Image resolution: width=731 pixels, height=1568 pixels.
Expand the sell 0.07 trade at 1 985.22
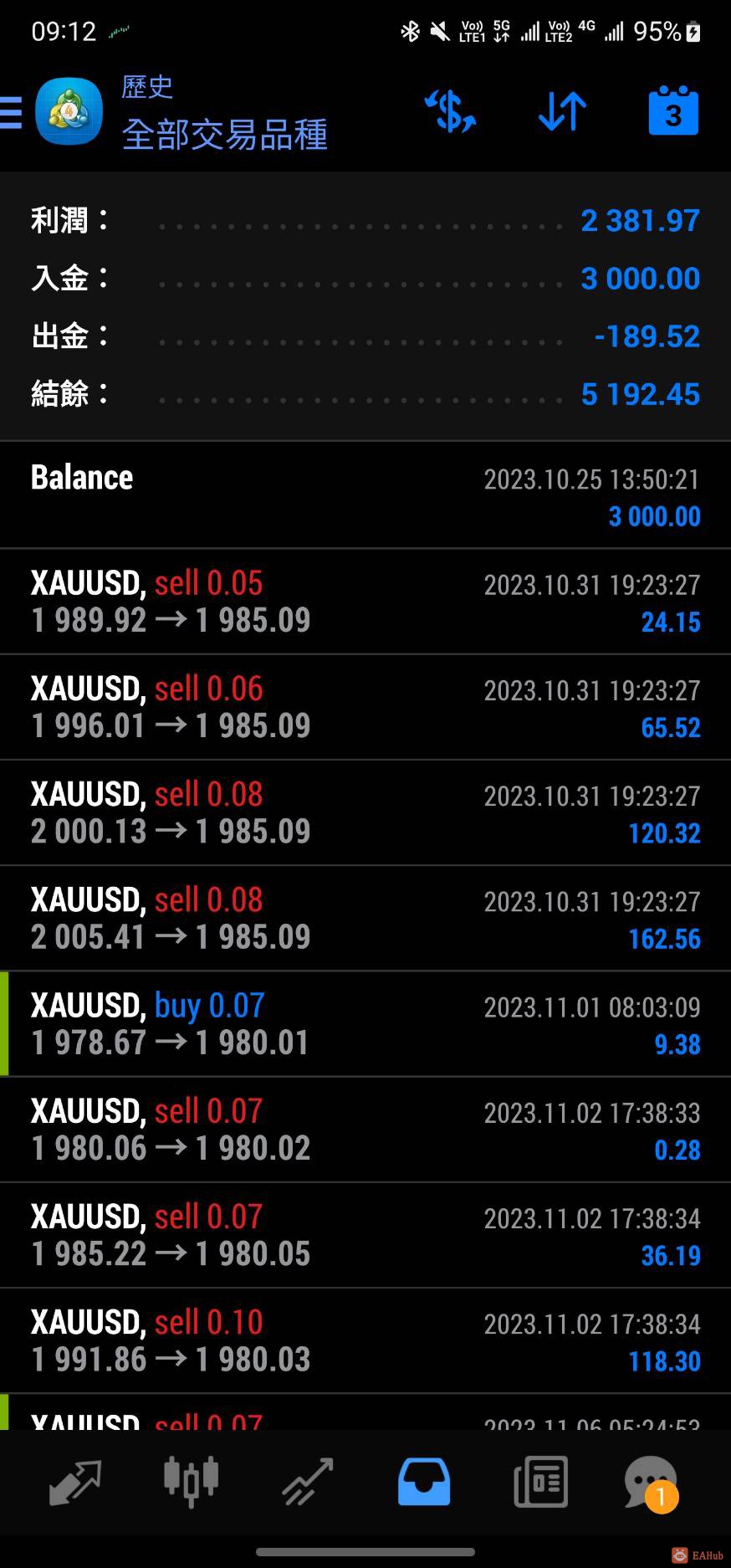coord(365,1234)
